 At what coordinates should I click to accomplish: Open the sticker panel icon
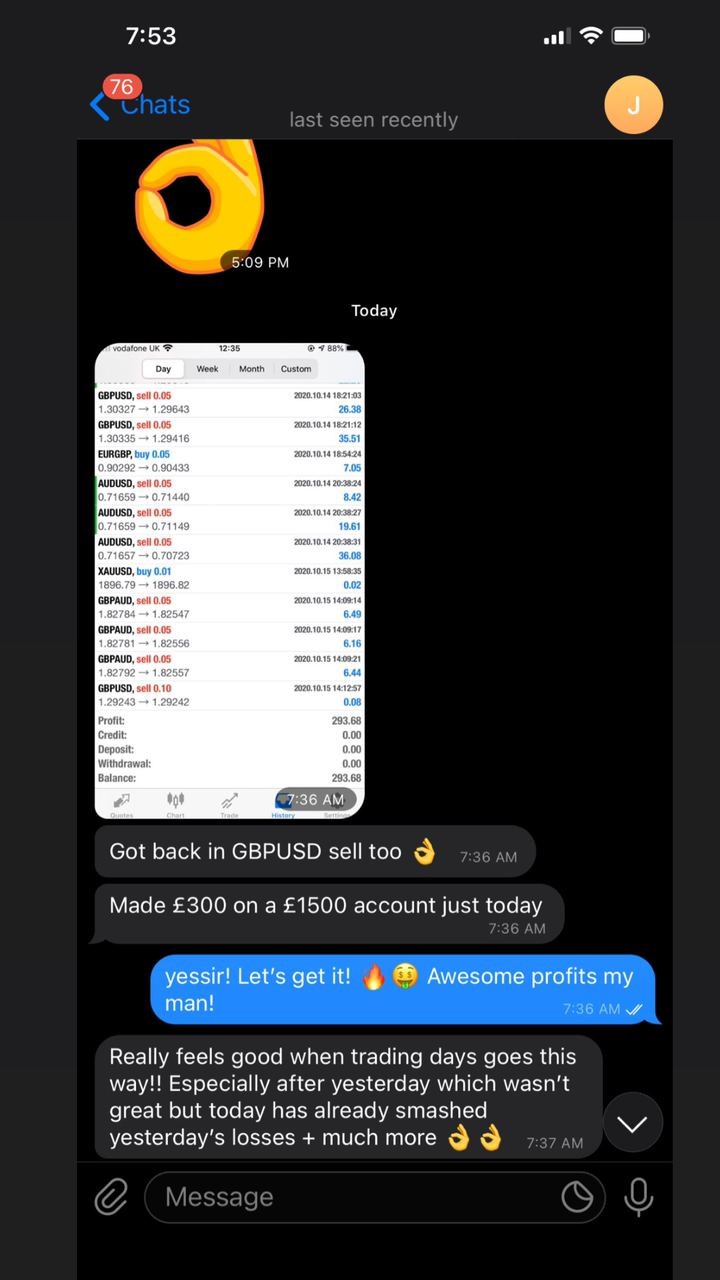577,1197
